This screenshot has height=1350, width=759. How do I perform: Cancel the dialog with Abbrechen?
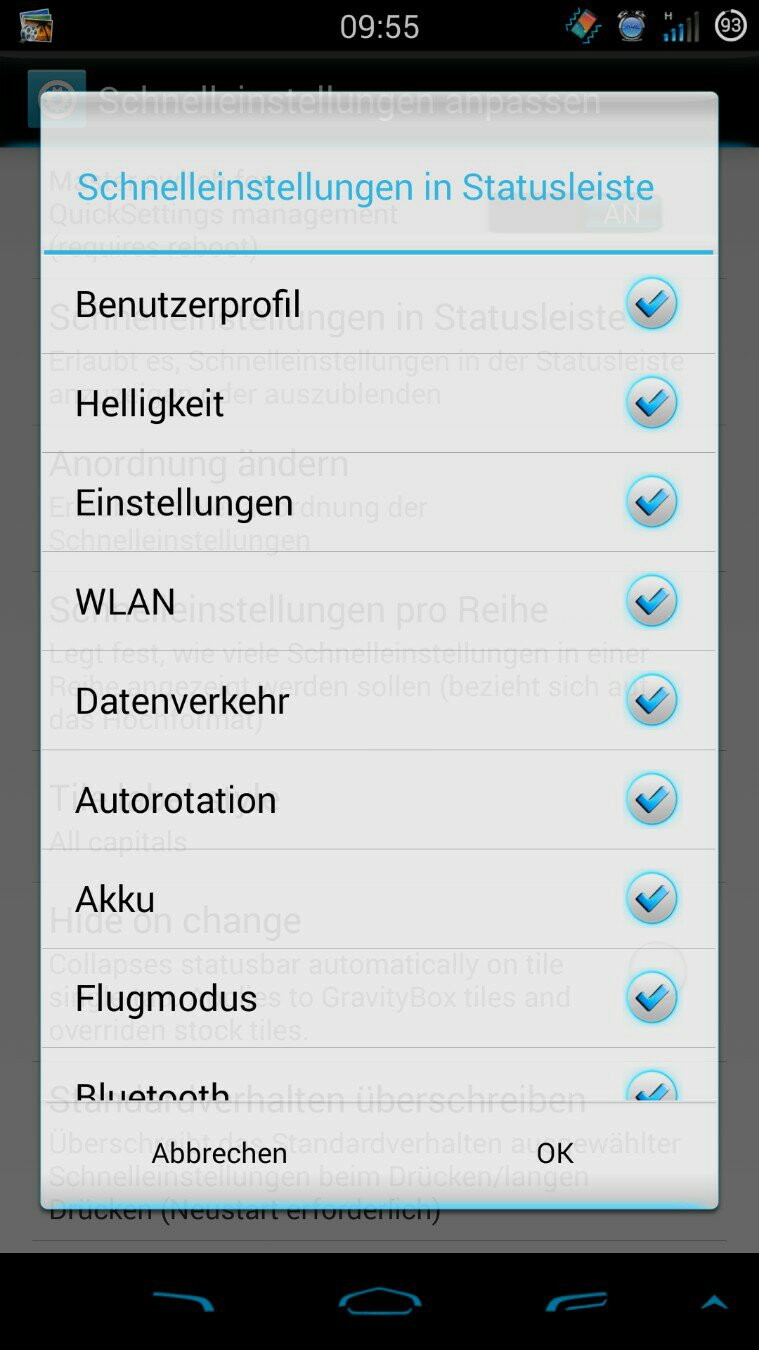219,1153
